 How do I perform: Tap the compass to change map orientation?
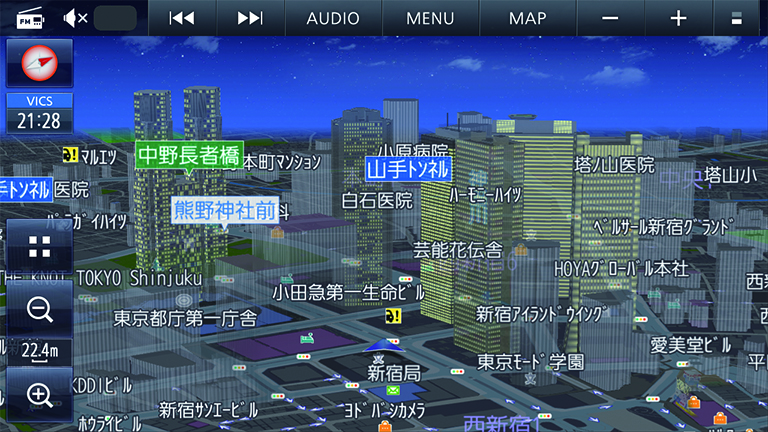[39, 63]
